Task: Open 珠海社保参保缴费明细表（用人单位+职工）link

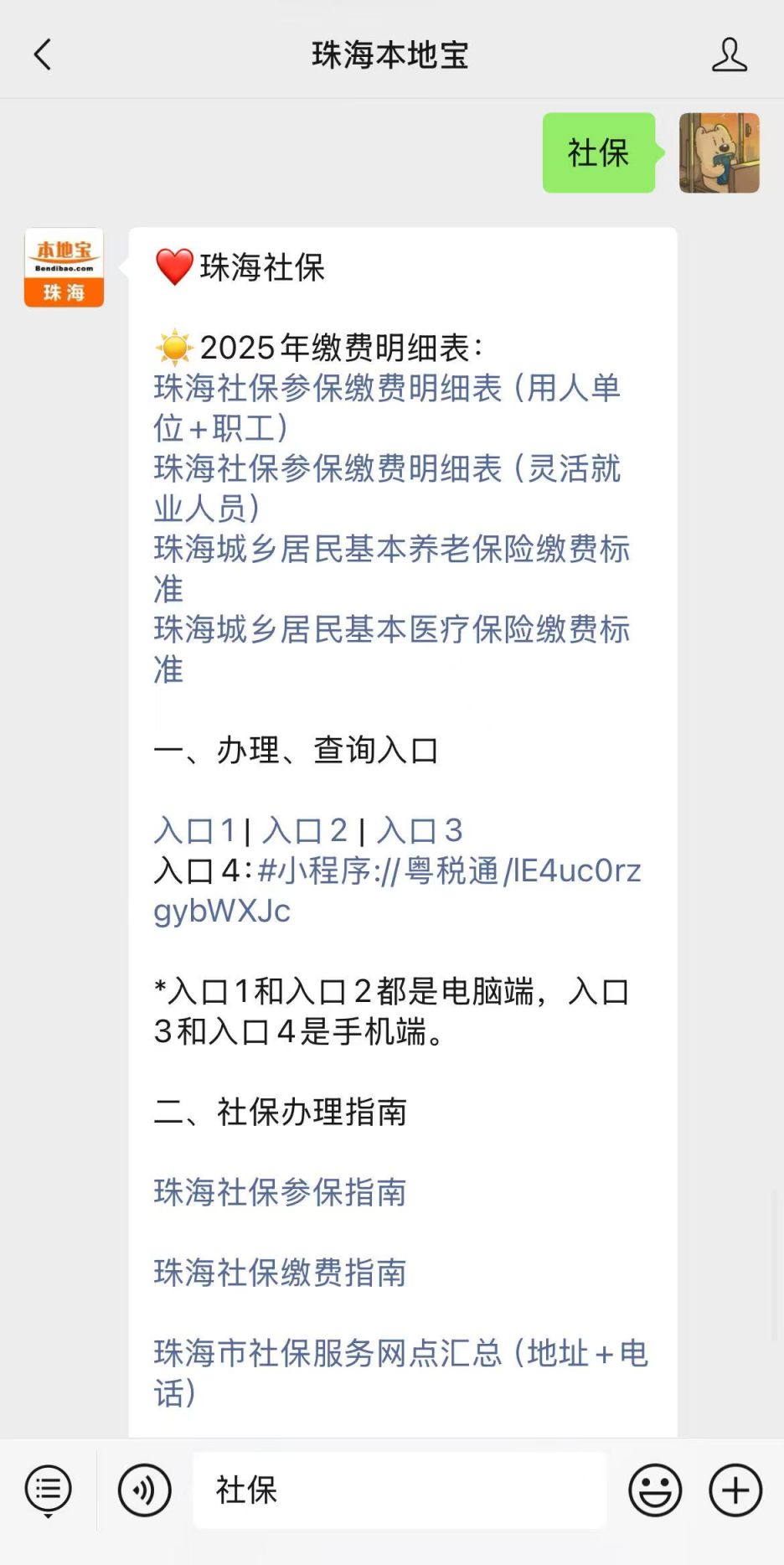Action: coord(385,408)
